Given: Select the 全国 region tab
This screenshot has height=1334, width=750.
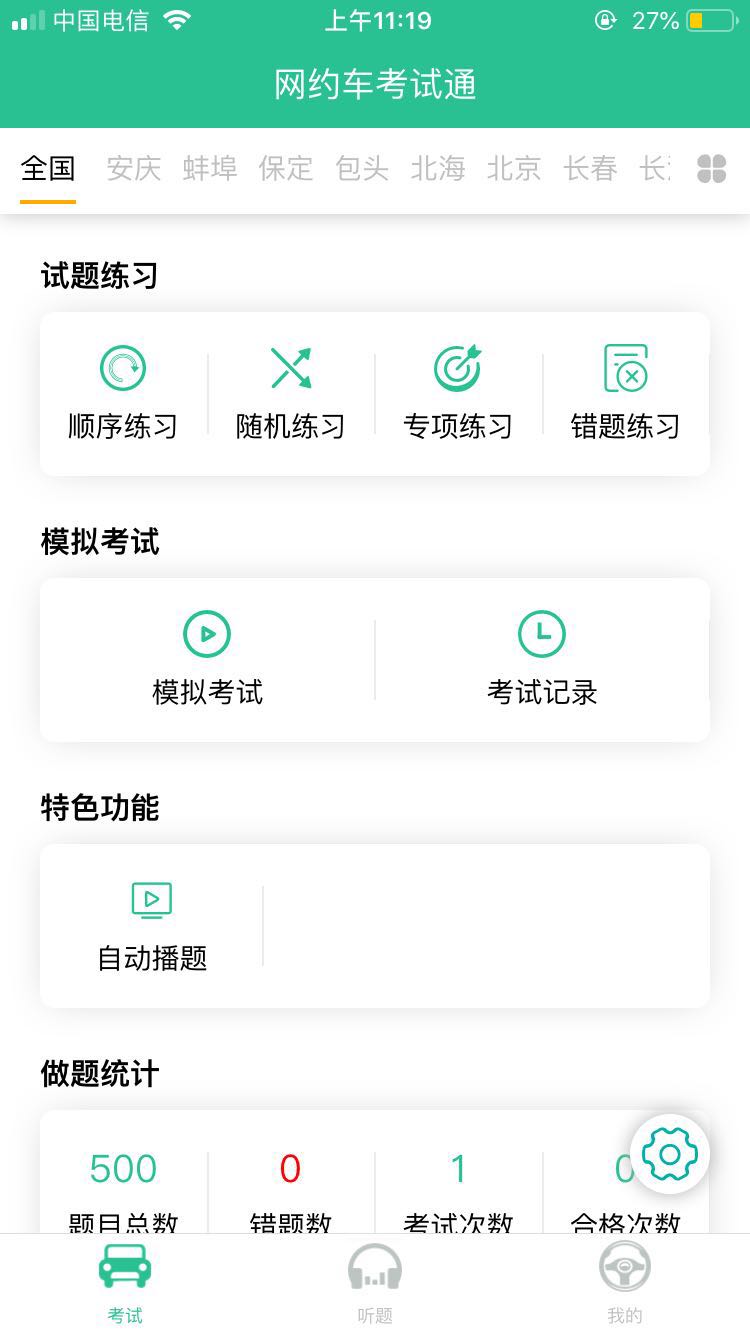Looking at the screenshot, I should coord(48,169).
